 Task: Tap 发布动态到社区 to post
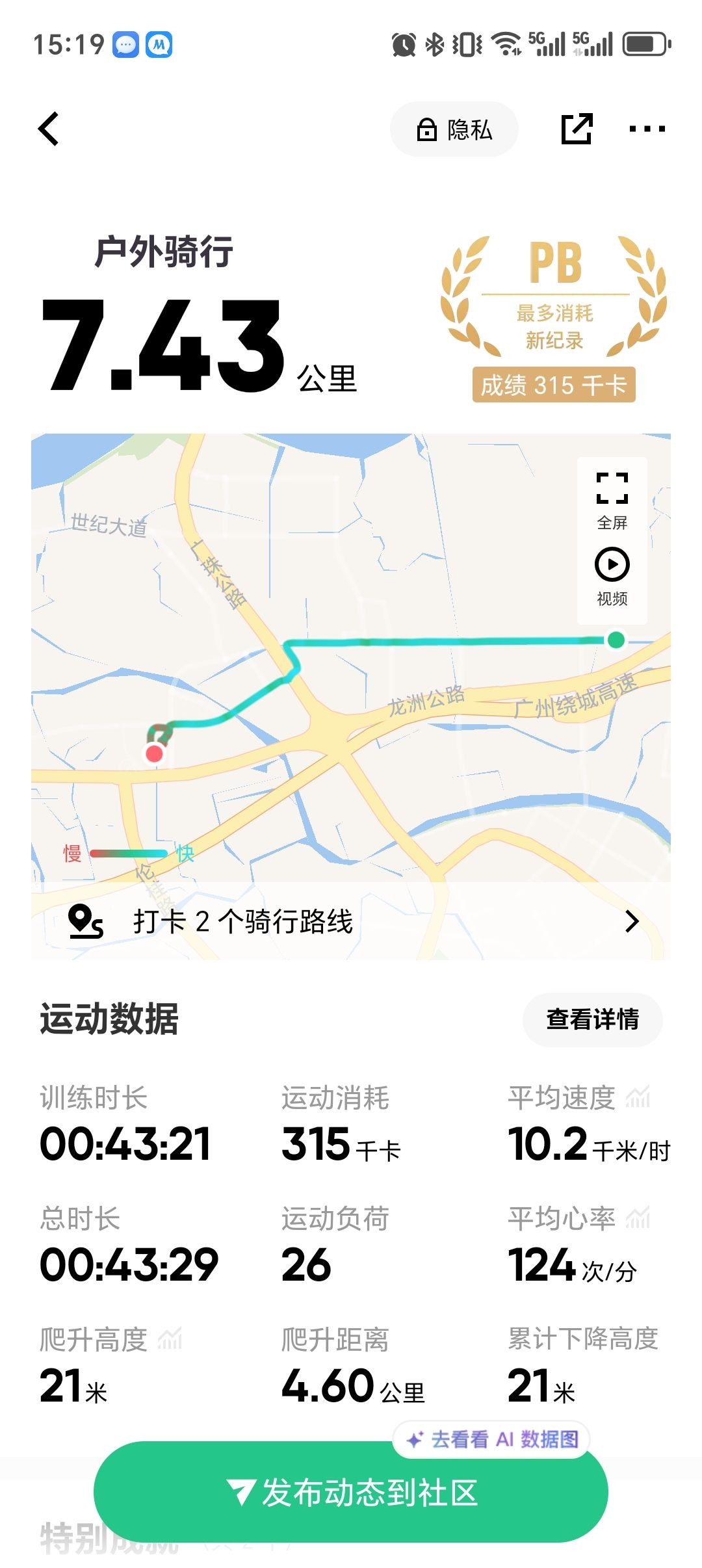[x=351, y=1494]
